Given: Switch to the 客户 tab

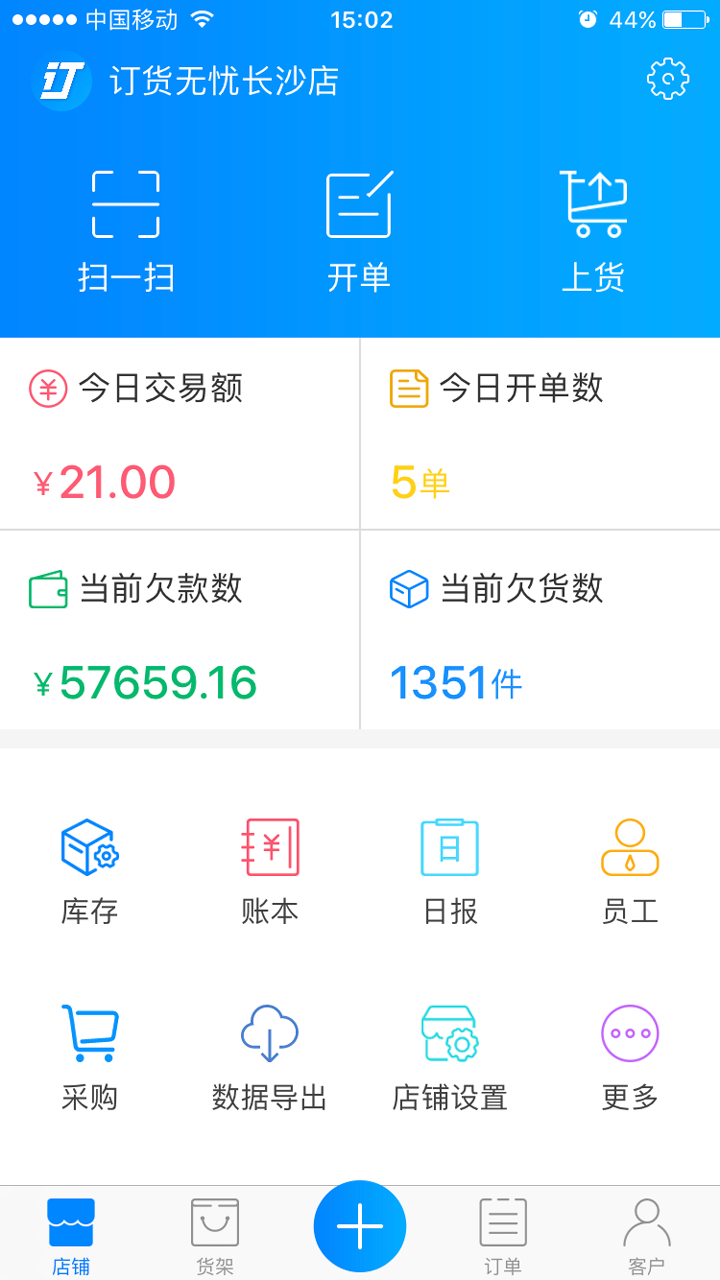Looking at the screenshot, I should pos(647,1236).
